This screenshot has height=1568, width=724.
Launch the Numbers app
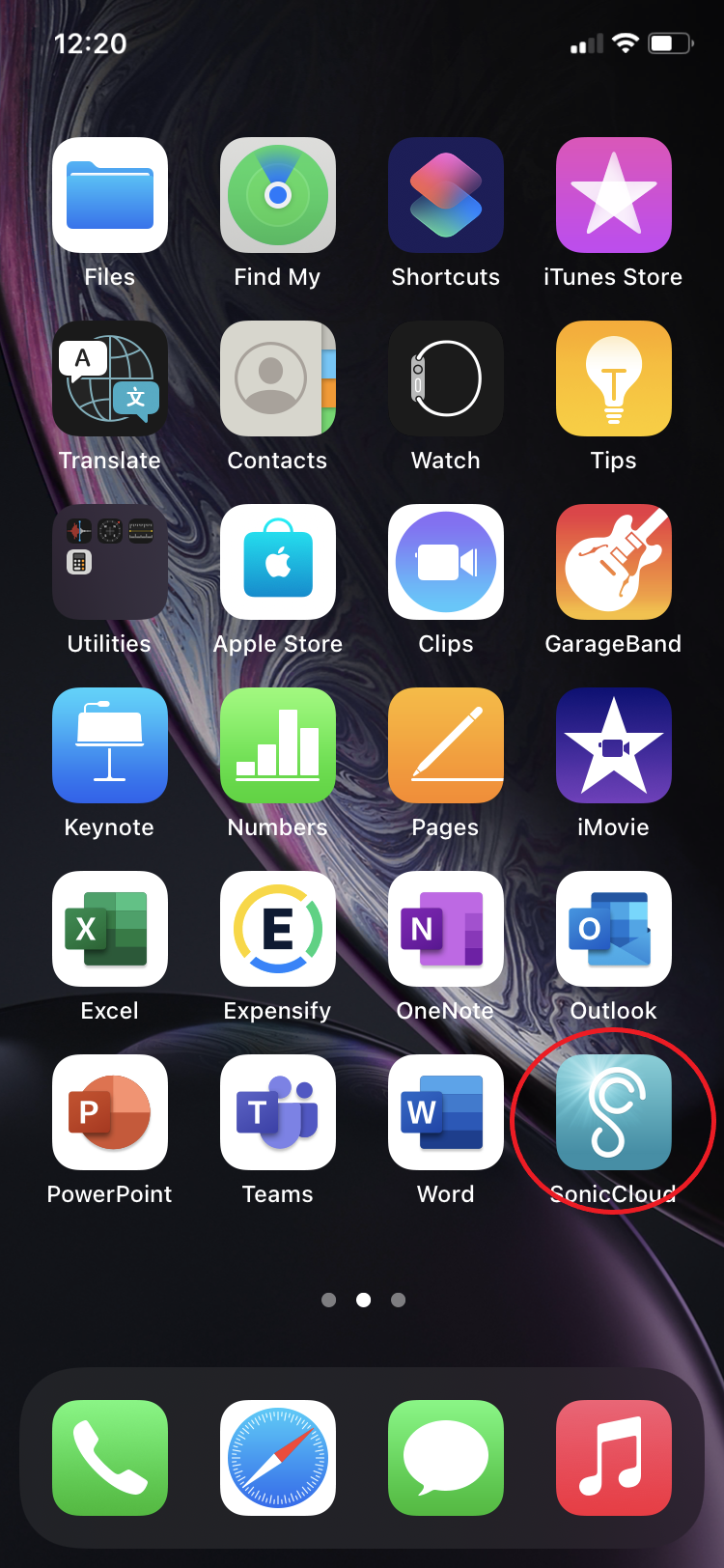278,745
